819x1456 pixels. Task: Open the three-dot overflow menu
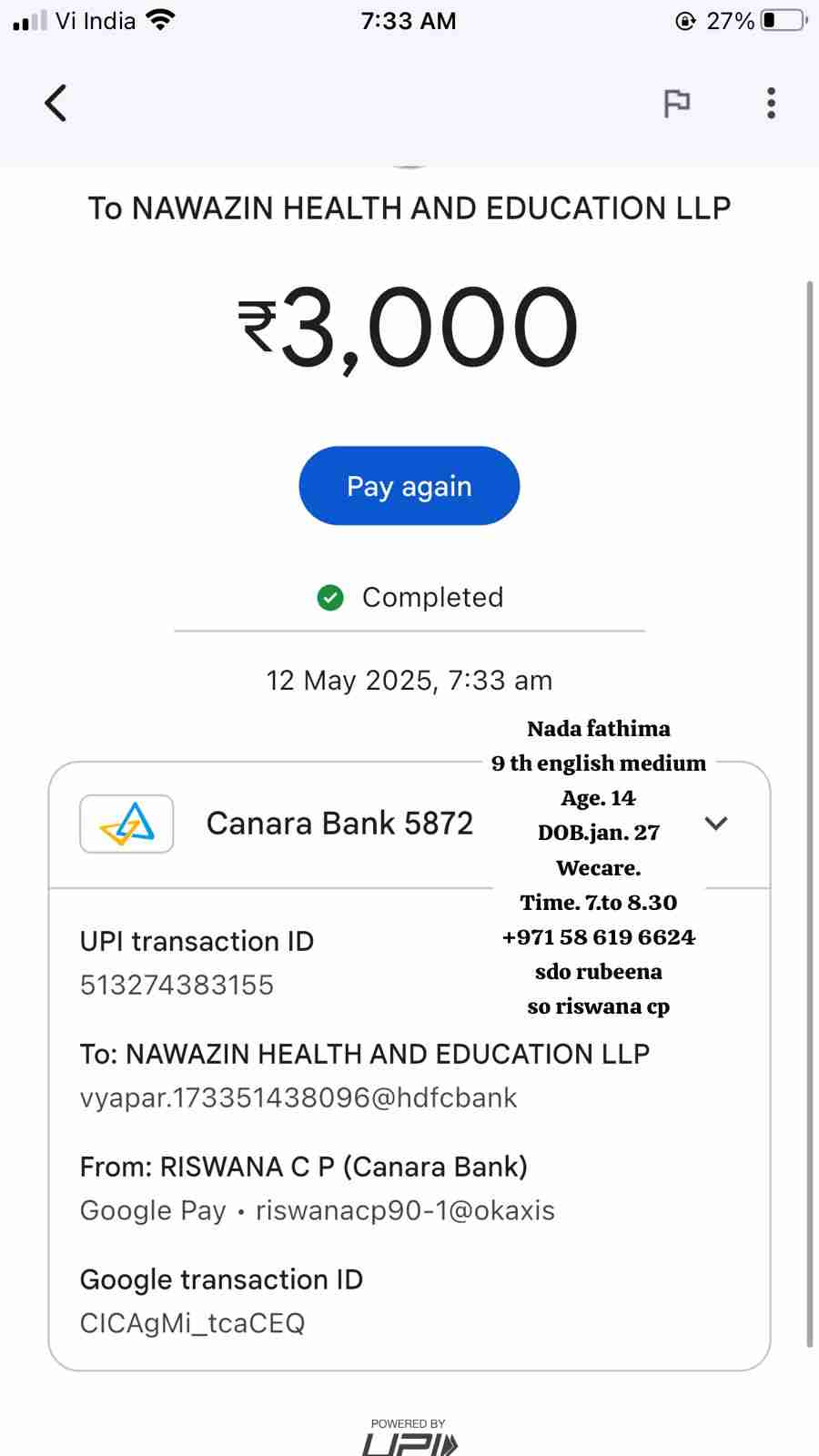click(771, 104)
